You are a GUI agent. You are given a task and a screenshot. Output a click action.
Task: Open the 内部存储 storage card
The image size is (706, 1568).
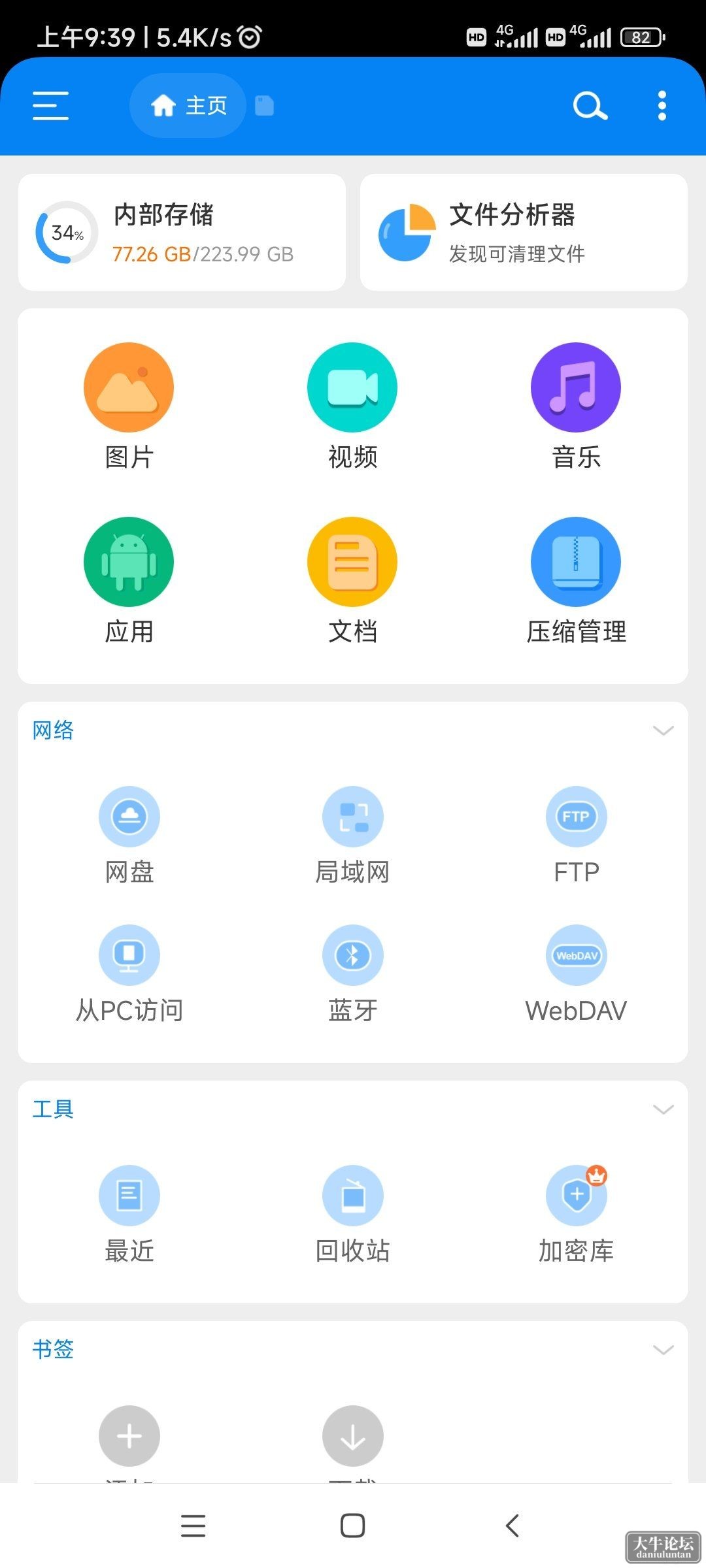(182, 232)
